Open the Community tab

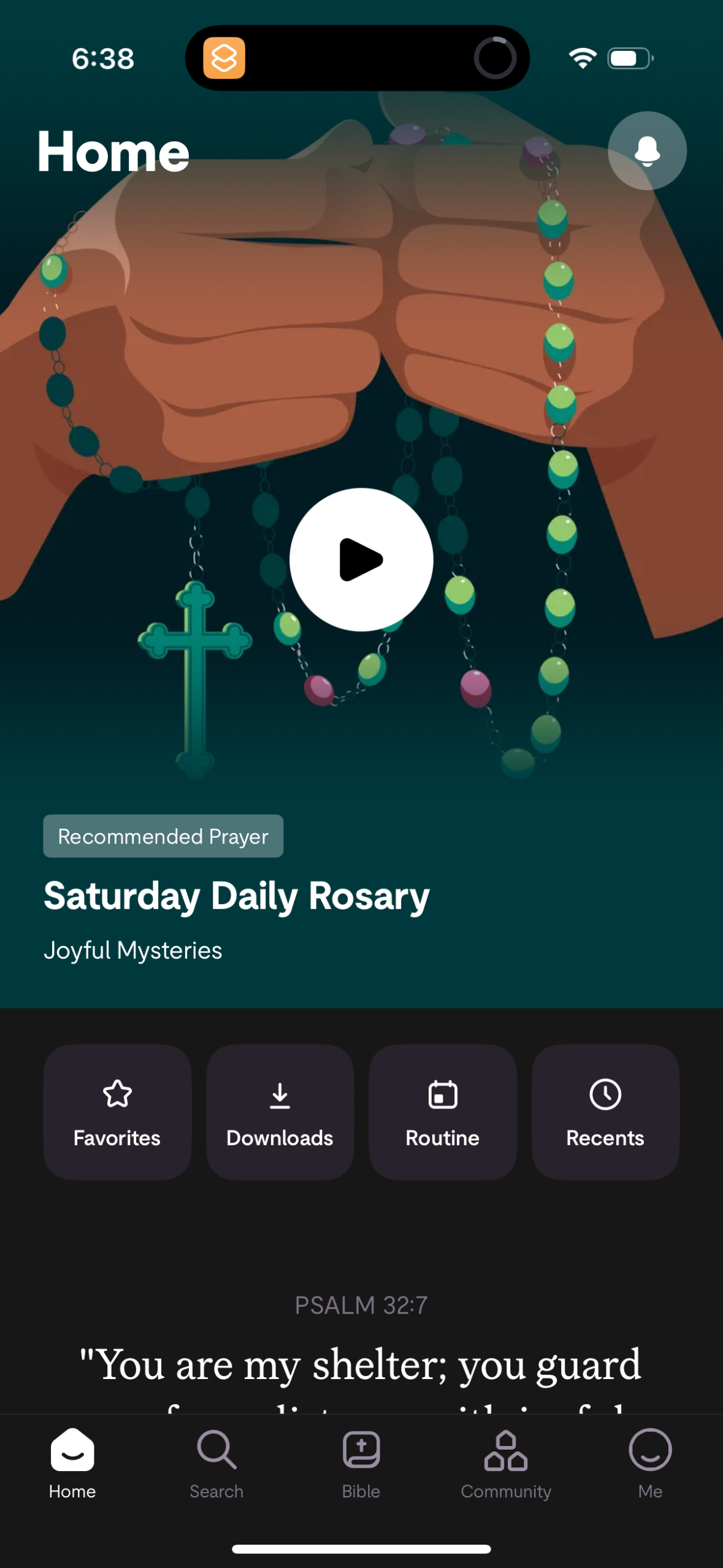[x=506, y=1462]
